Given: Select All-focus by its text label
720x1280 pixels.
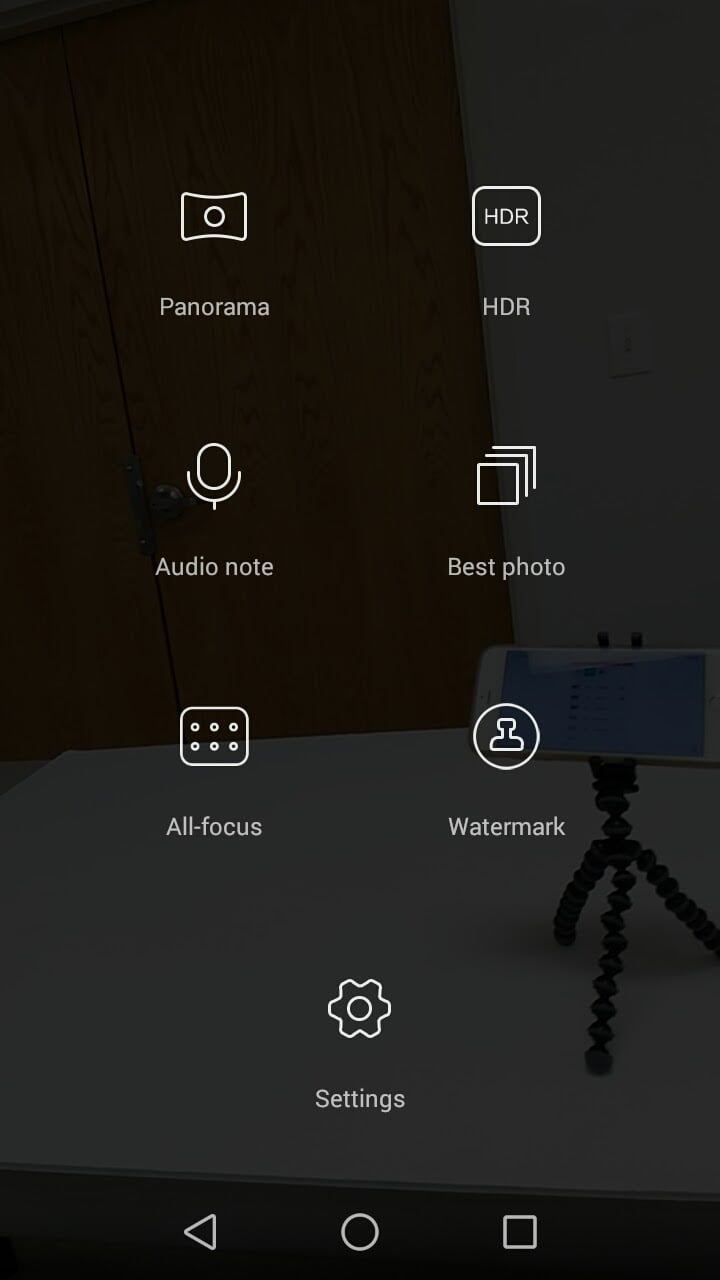Looking at the screenshot, I should (x=213, y=826).
